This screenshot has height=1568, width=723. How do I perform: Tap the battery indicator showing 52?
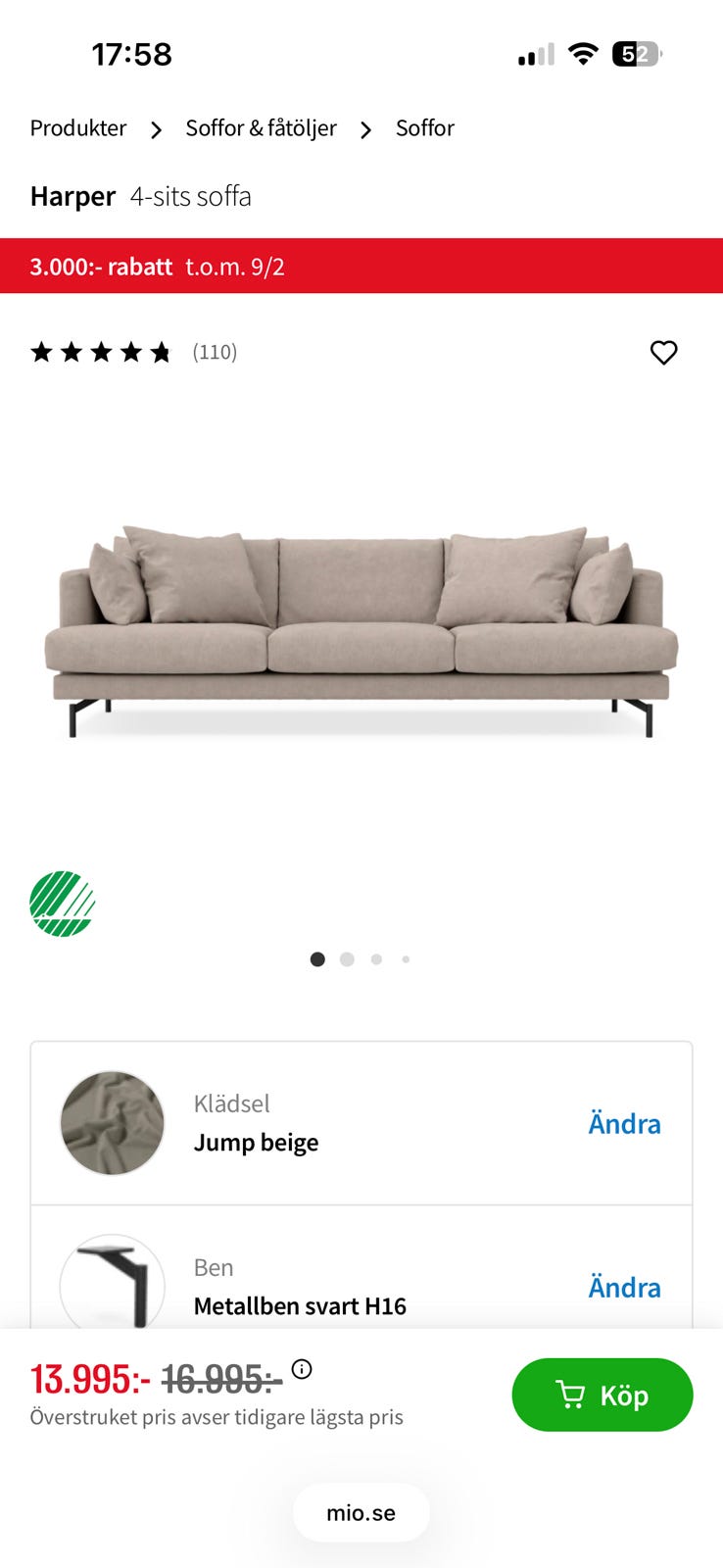639,55
